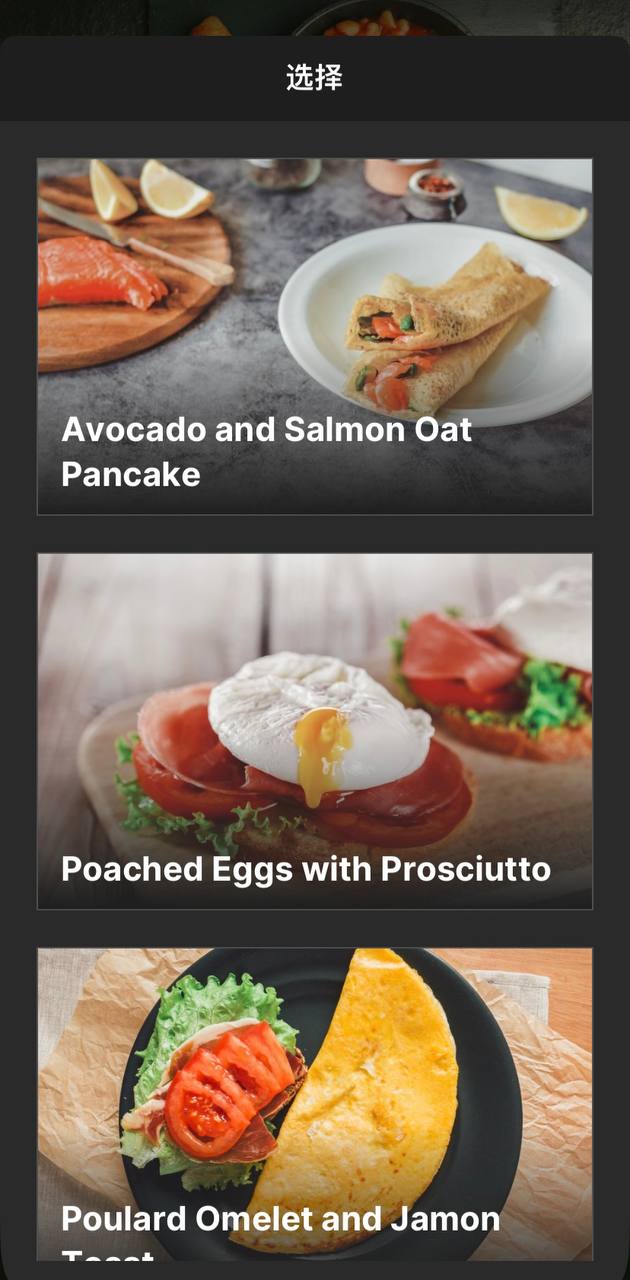Choose the Poulard Omelet and Jamon Toast card
Viewport: 630px width, 1280px height.
314,1104
